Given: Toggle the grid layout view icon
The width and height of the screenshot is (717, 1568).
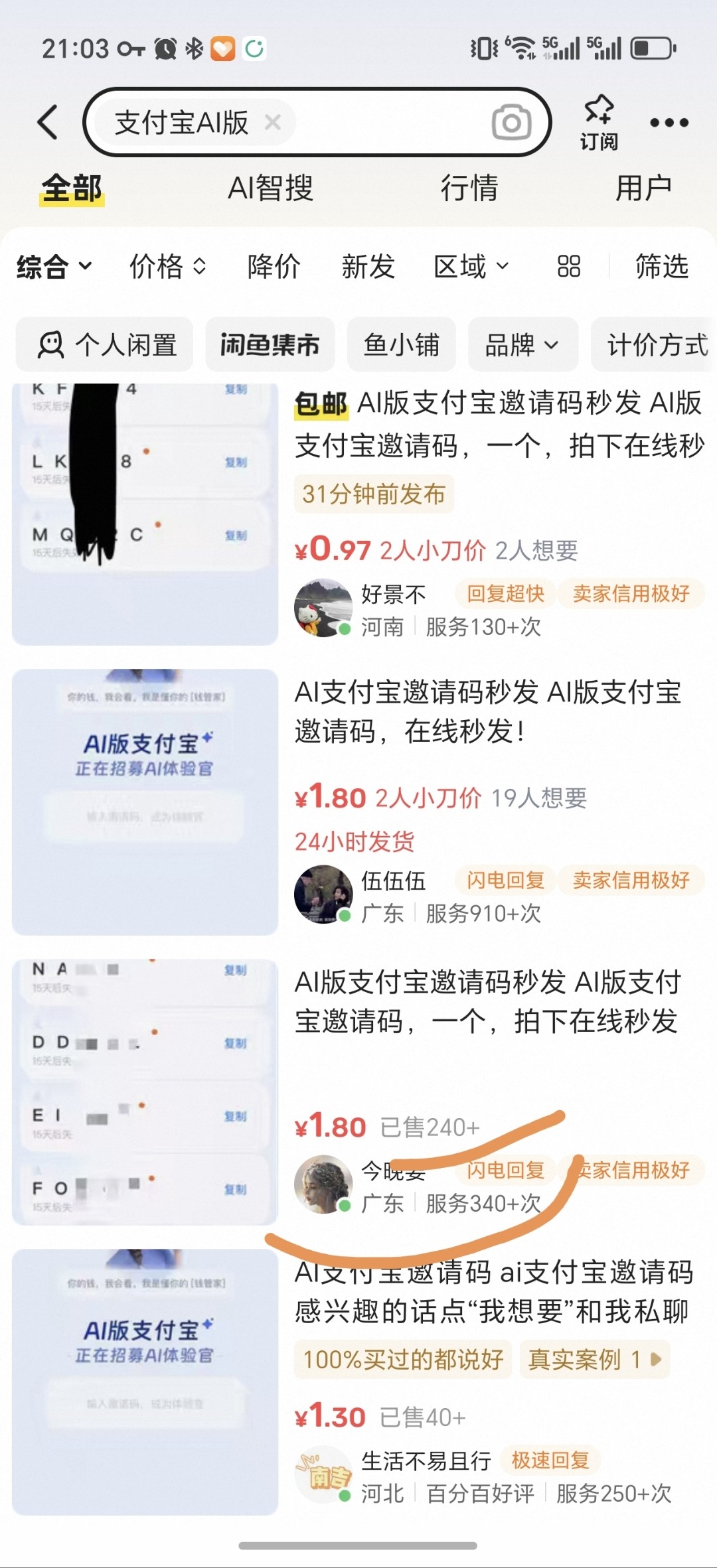Looking at the screenshot, I should coord(569,267).
